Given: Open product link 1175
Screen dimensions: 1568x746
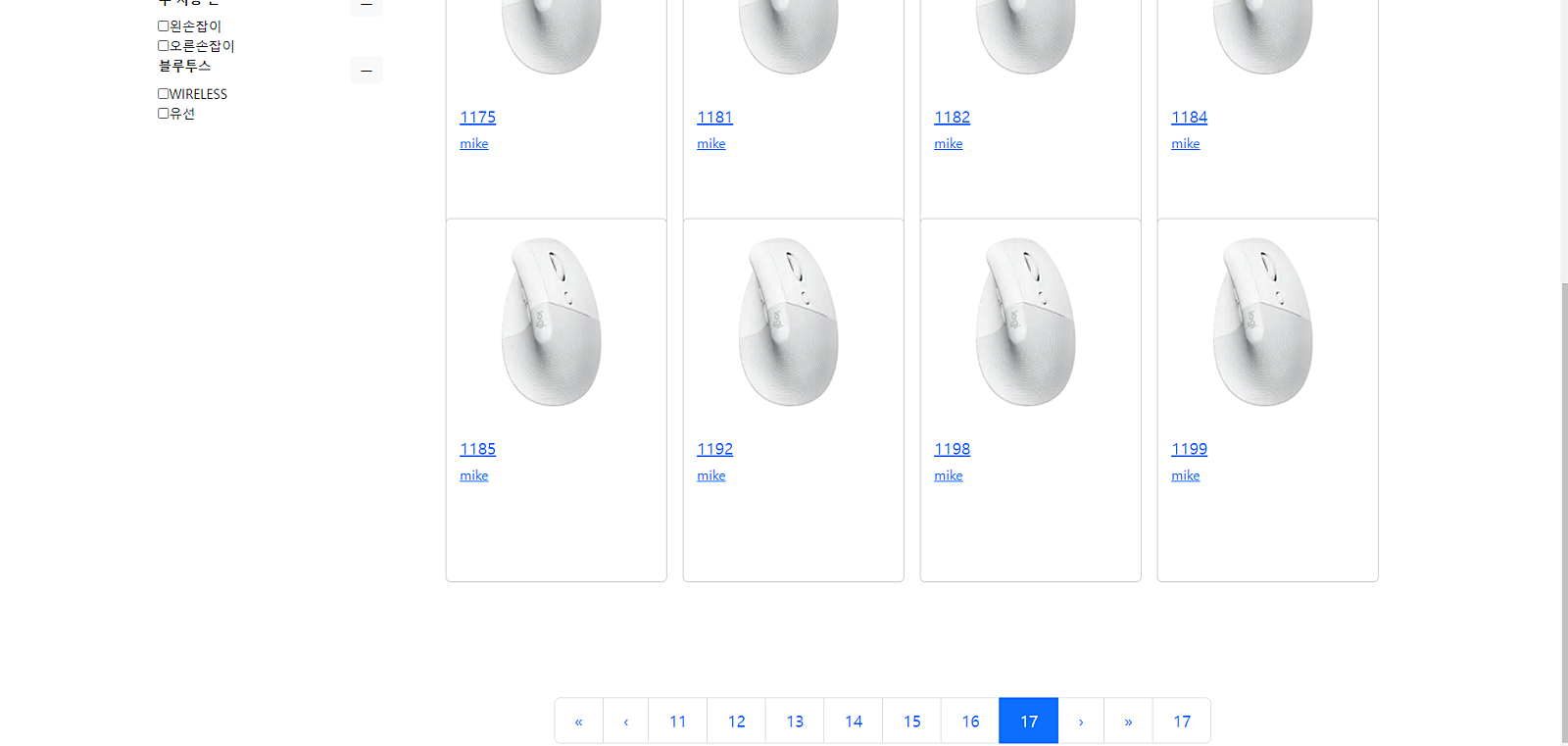Looking at the screenshot, I should pos(477,118).
